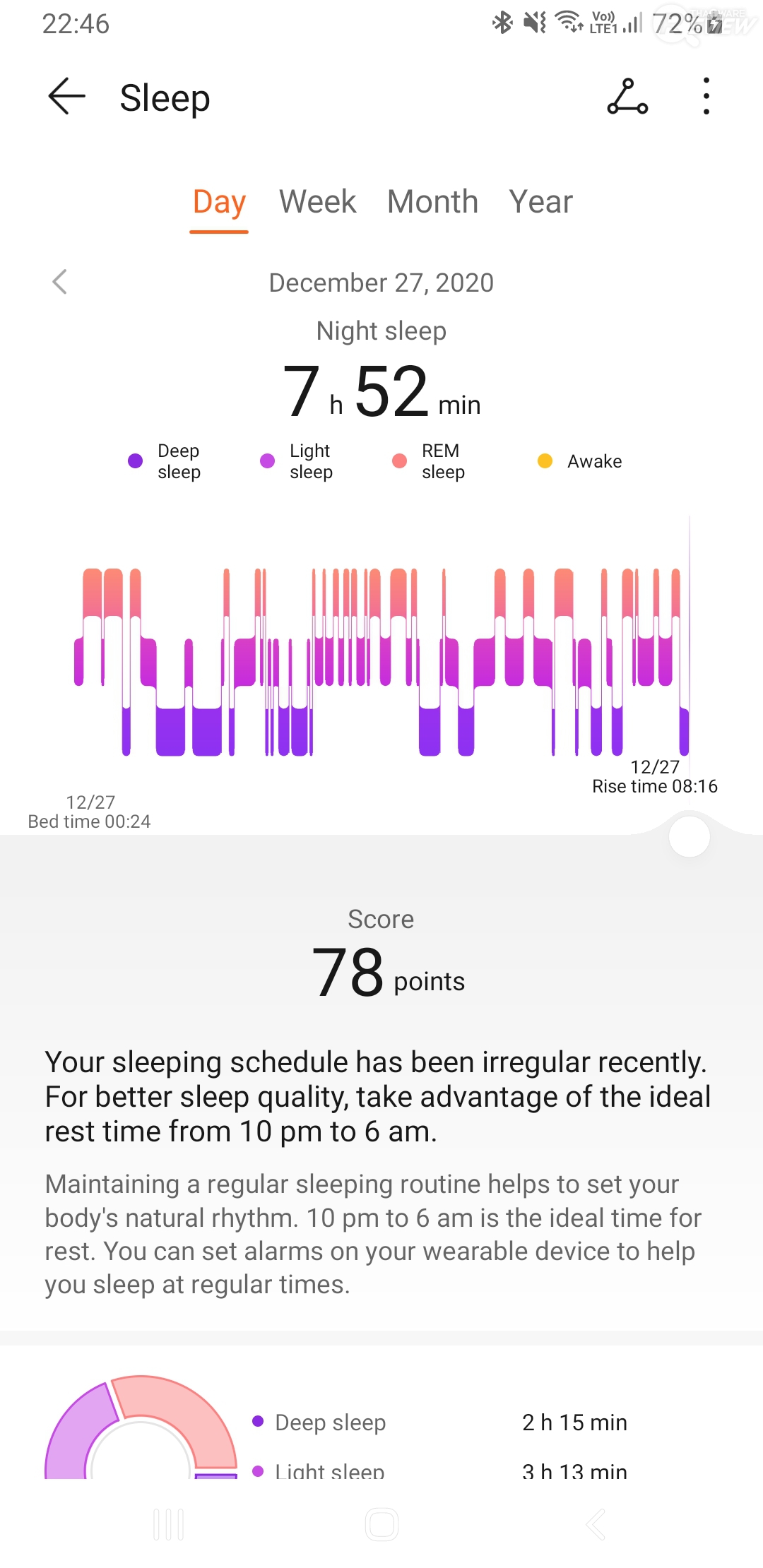The image size is (763, 1568).
Task: Tap the system recent apps button
Action: pos(169,1524)
